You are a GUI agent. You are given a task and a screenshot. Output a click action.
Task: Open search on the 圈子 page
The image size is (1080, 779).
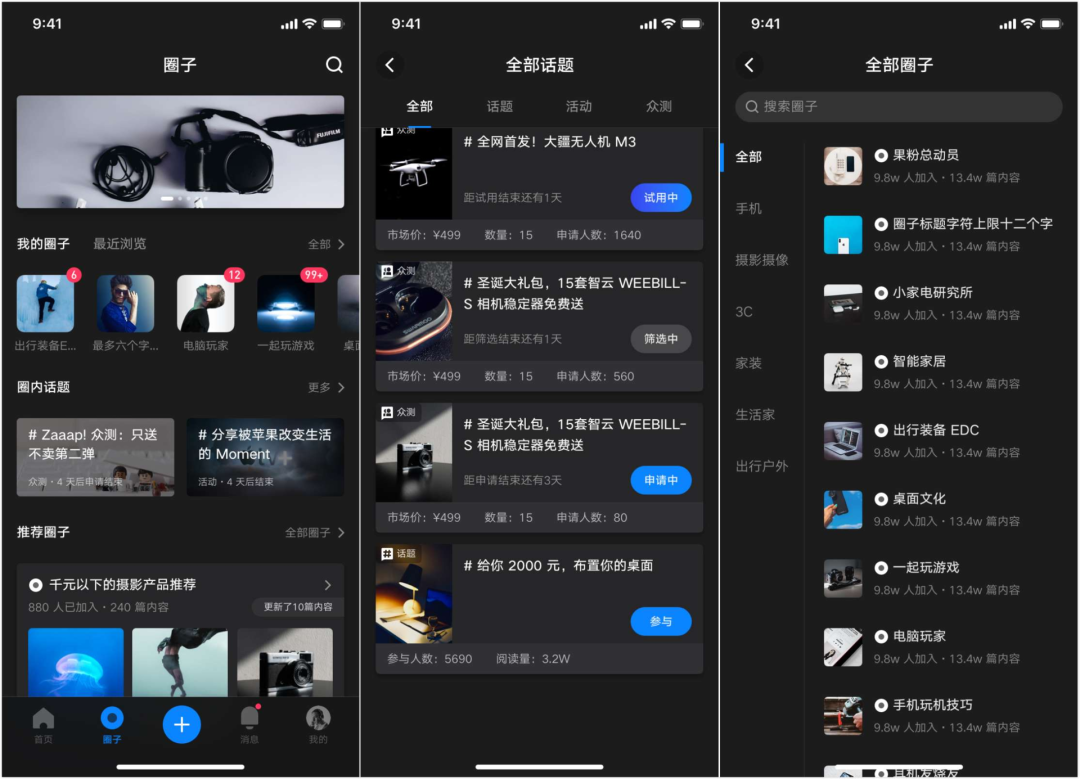(x=334, y=65)
